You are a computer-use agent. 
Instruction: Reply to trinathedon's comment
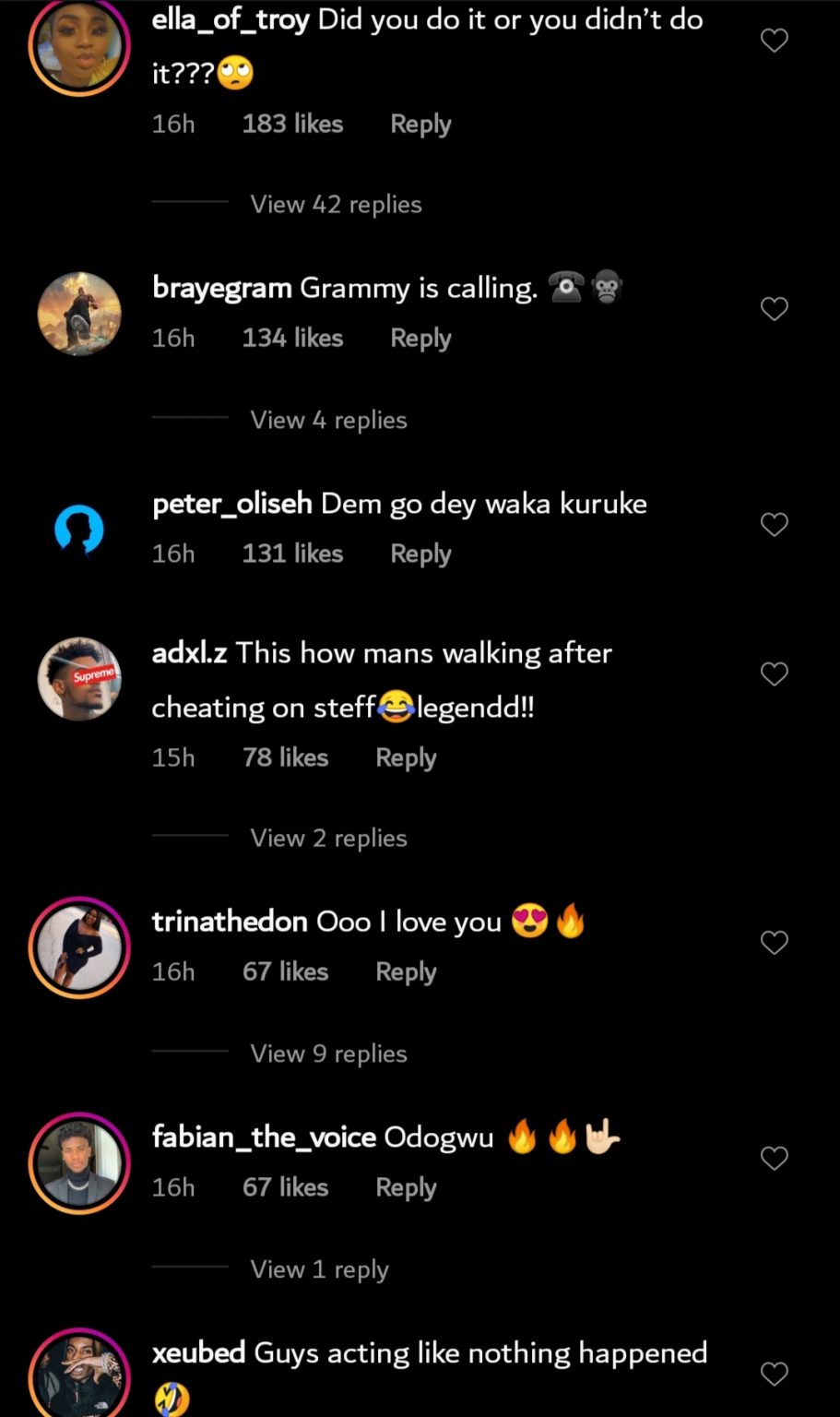coord(406,971)
